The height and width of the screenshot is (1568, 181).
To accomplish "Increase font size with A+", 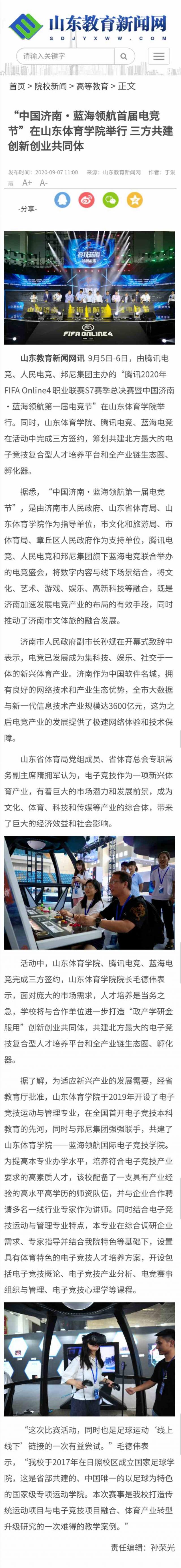I will click(x=27, y=183).
